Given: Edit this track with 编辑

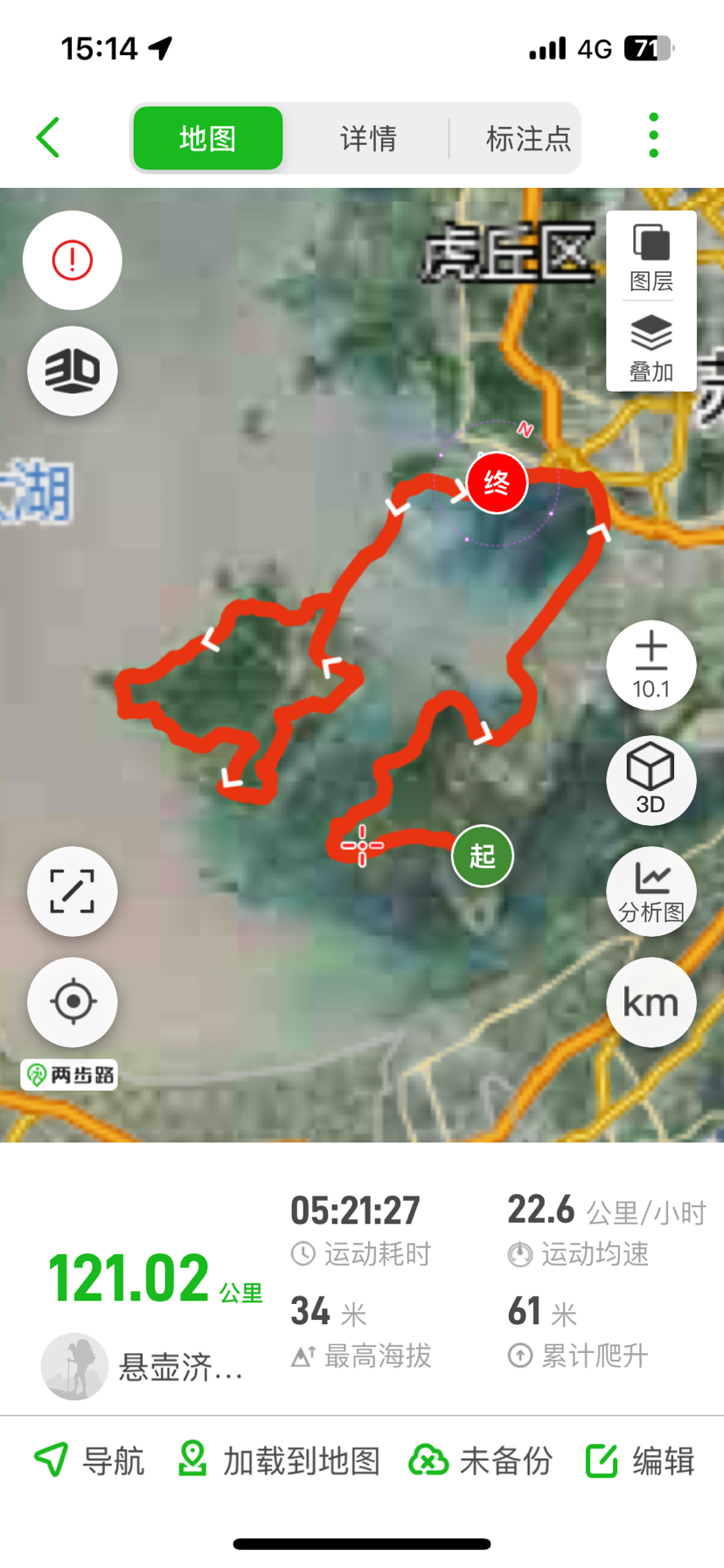Looking at the screenshot, I should coord(641,1460).
